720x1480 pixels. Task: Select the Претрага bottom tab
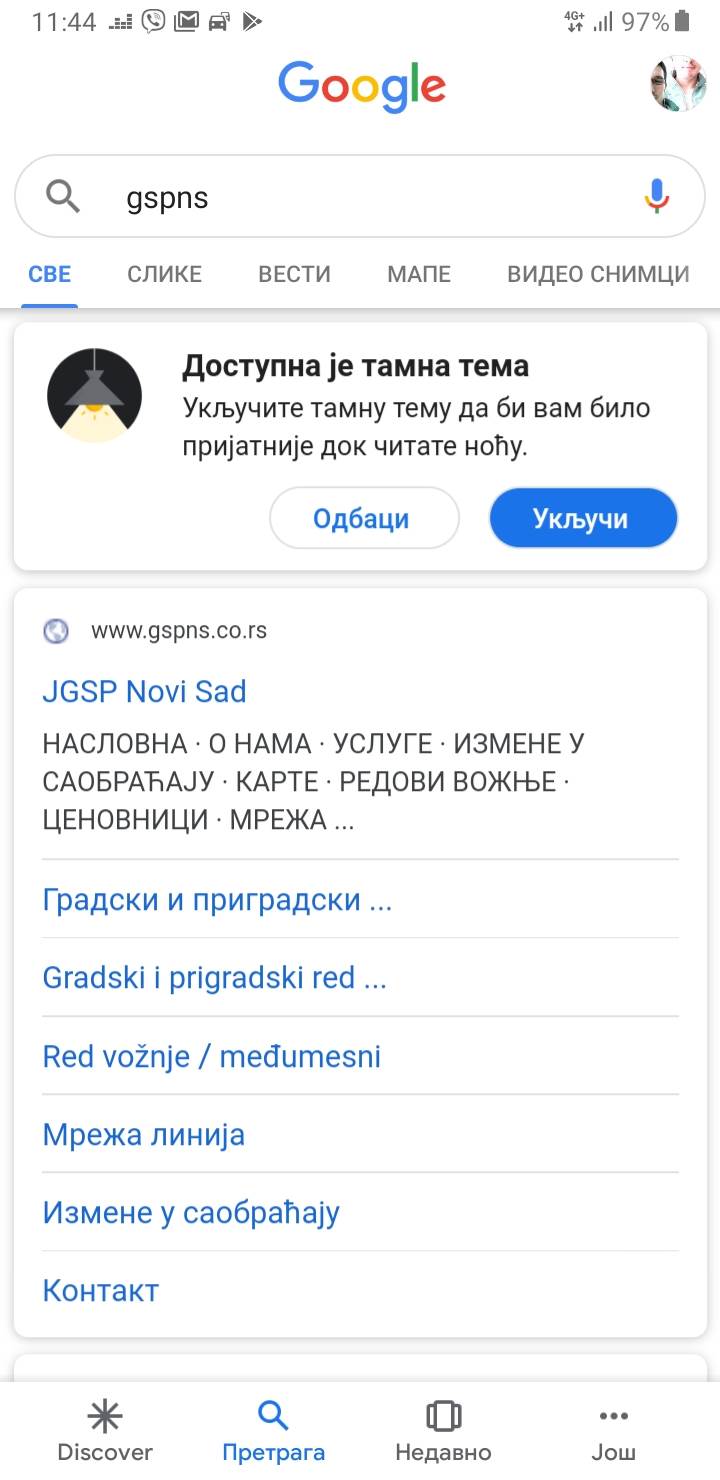coord(273,1430)
